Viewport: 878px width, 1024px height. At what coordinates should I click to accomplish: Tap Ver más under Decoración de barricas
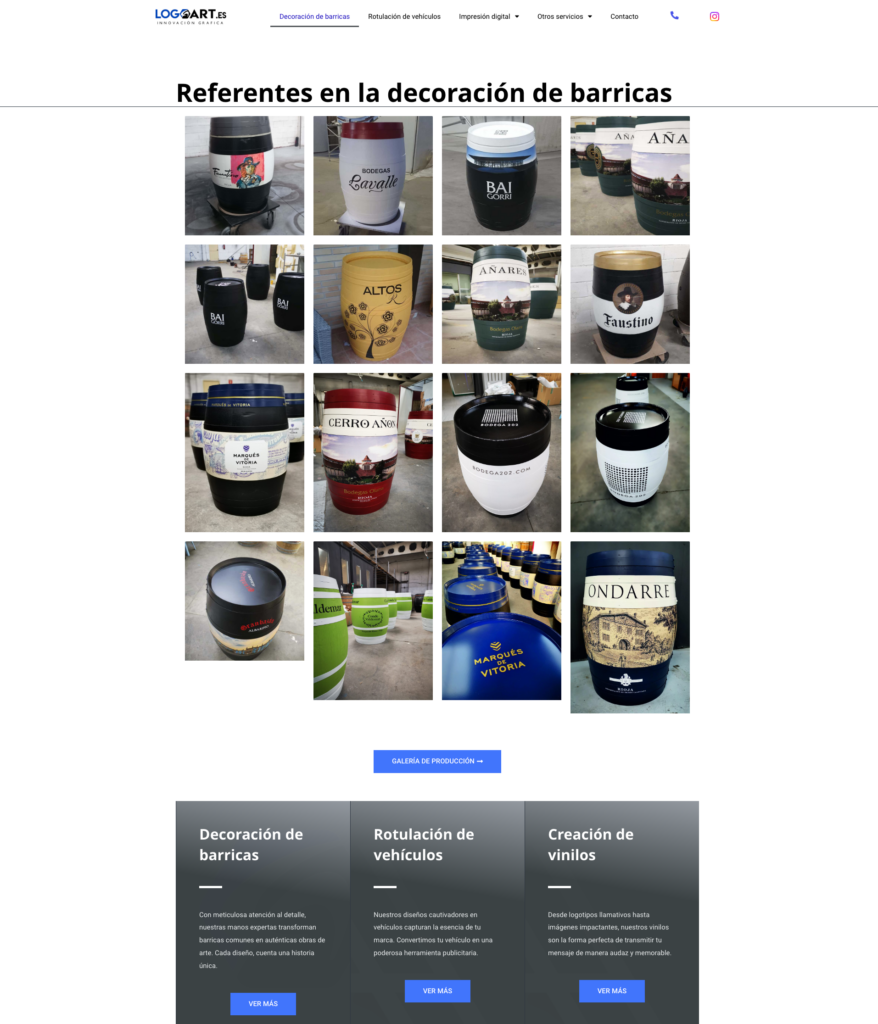(x=263, y=1003)
